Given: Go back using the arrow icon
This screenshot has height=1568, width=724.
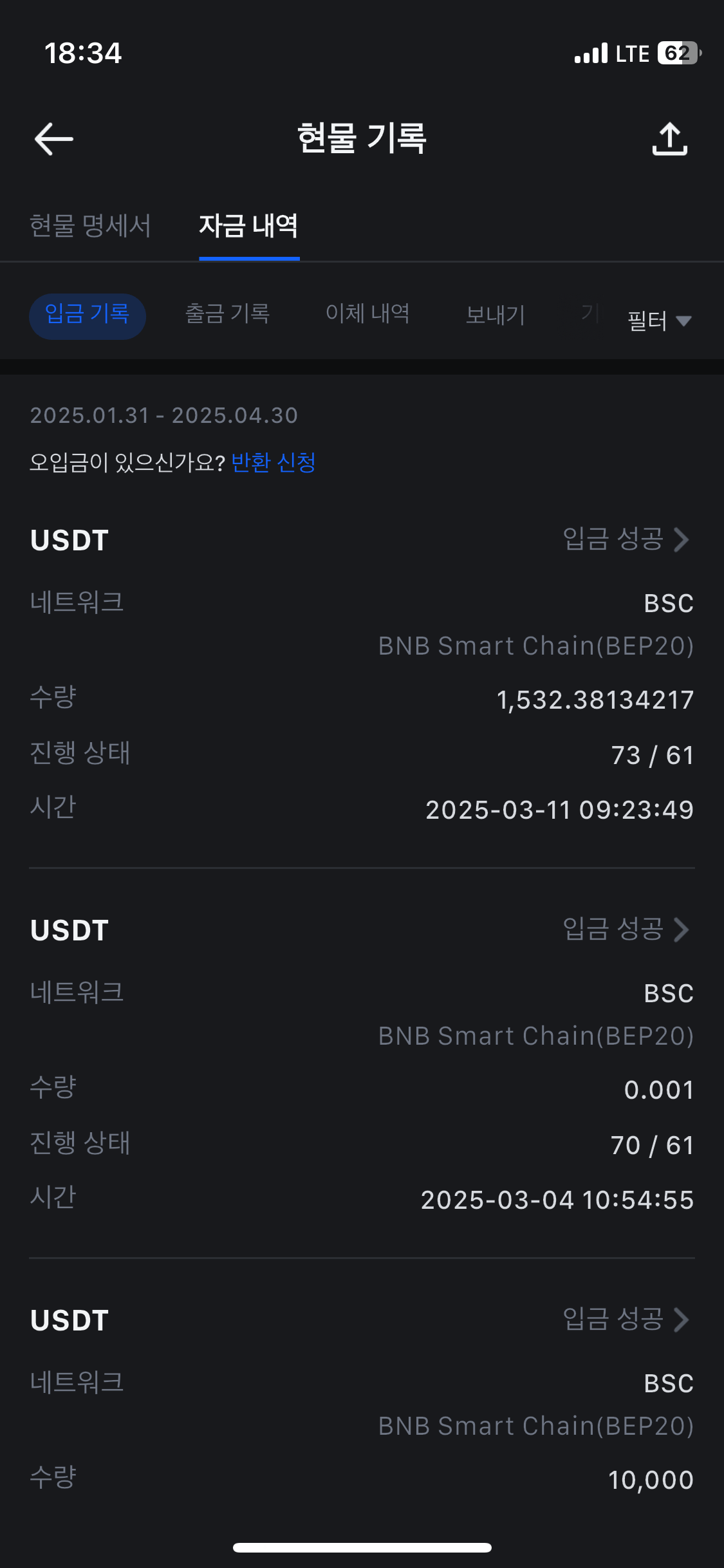Looking at the screenshot, I should click(x=53, y=139).
